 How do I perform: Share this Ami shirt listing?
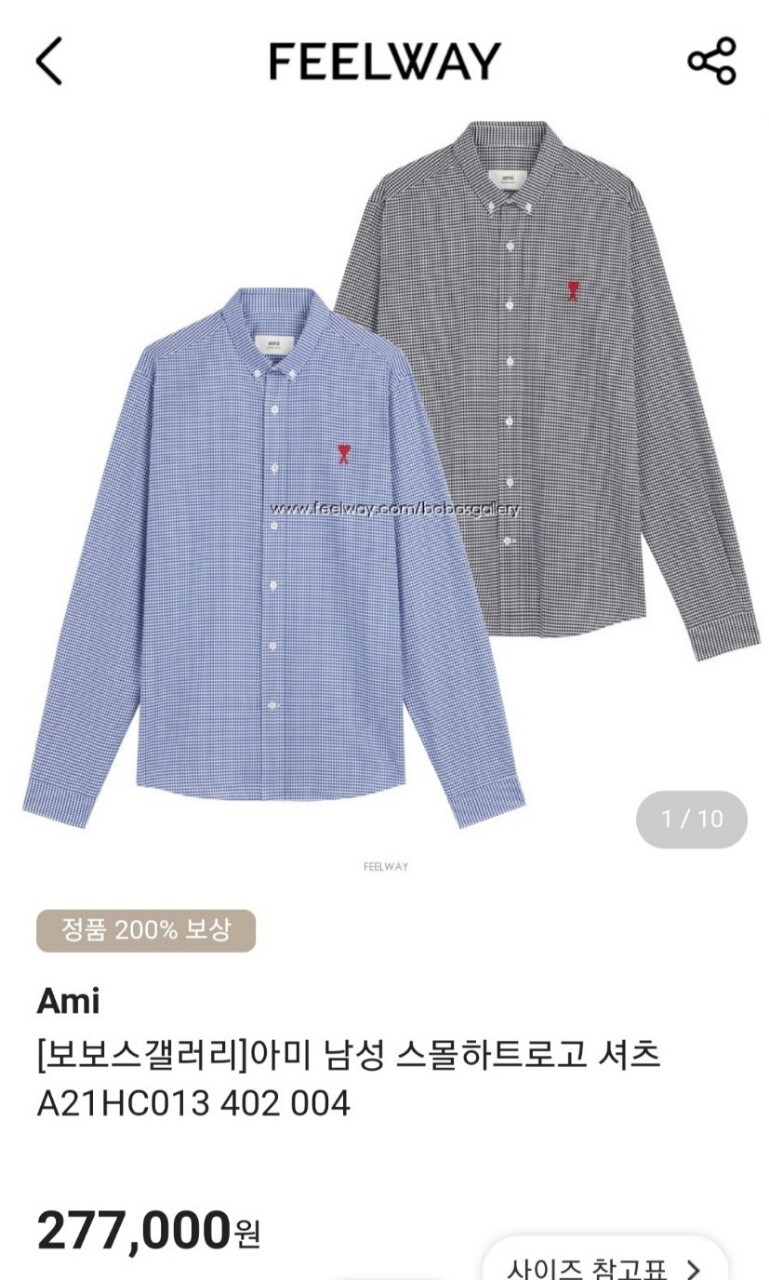[712, 61]
